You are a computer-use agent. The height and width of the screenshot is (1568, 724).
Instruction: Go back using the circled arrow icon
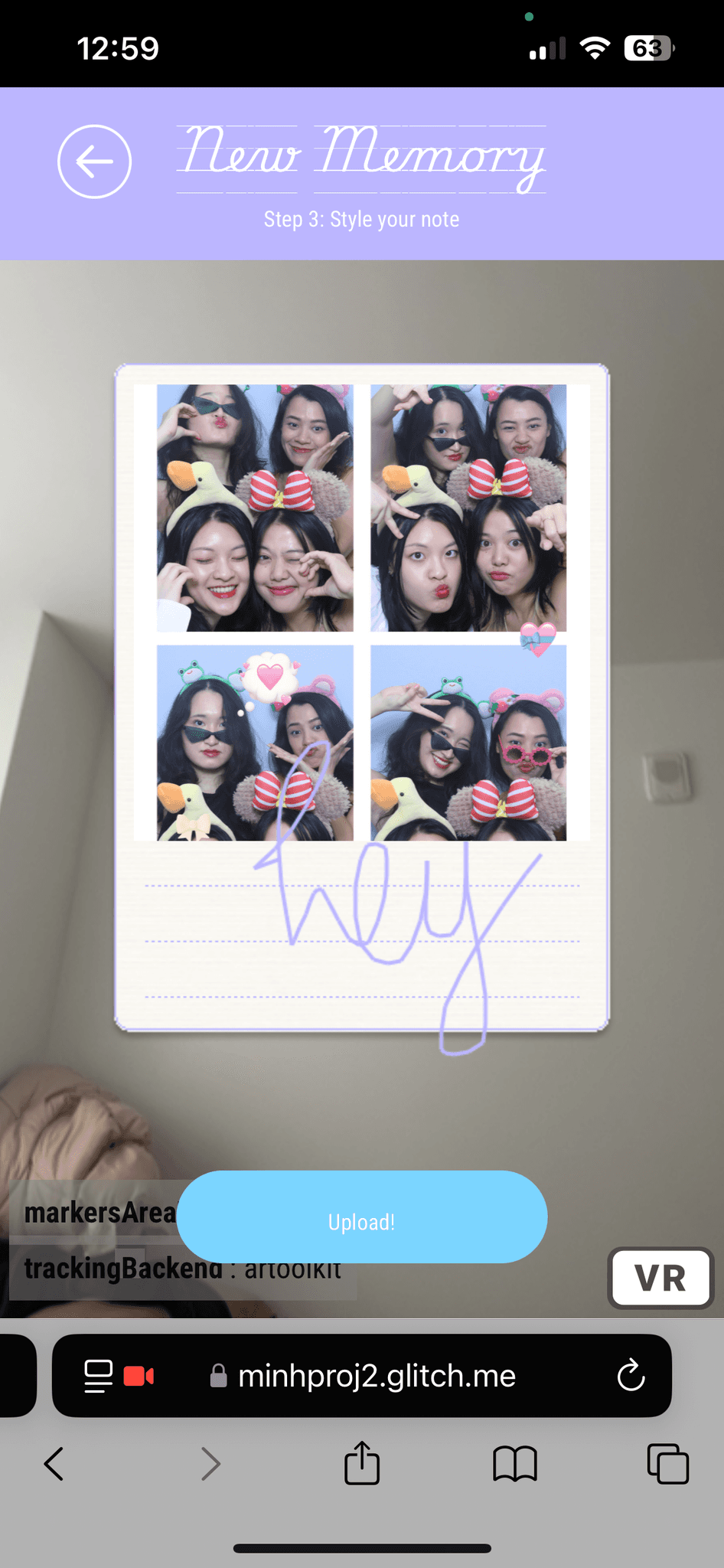tap(94, 162)
